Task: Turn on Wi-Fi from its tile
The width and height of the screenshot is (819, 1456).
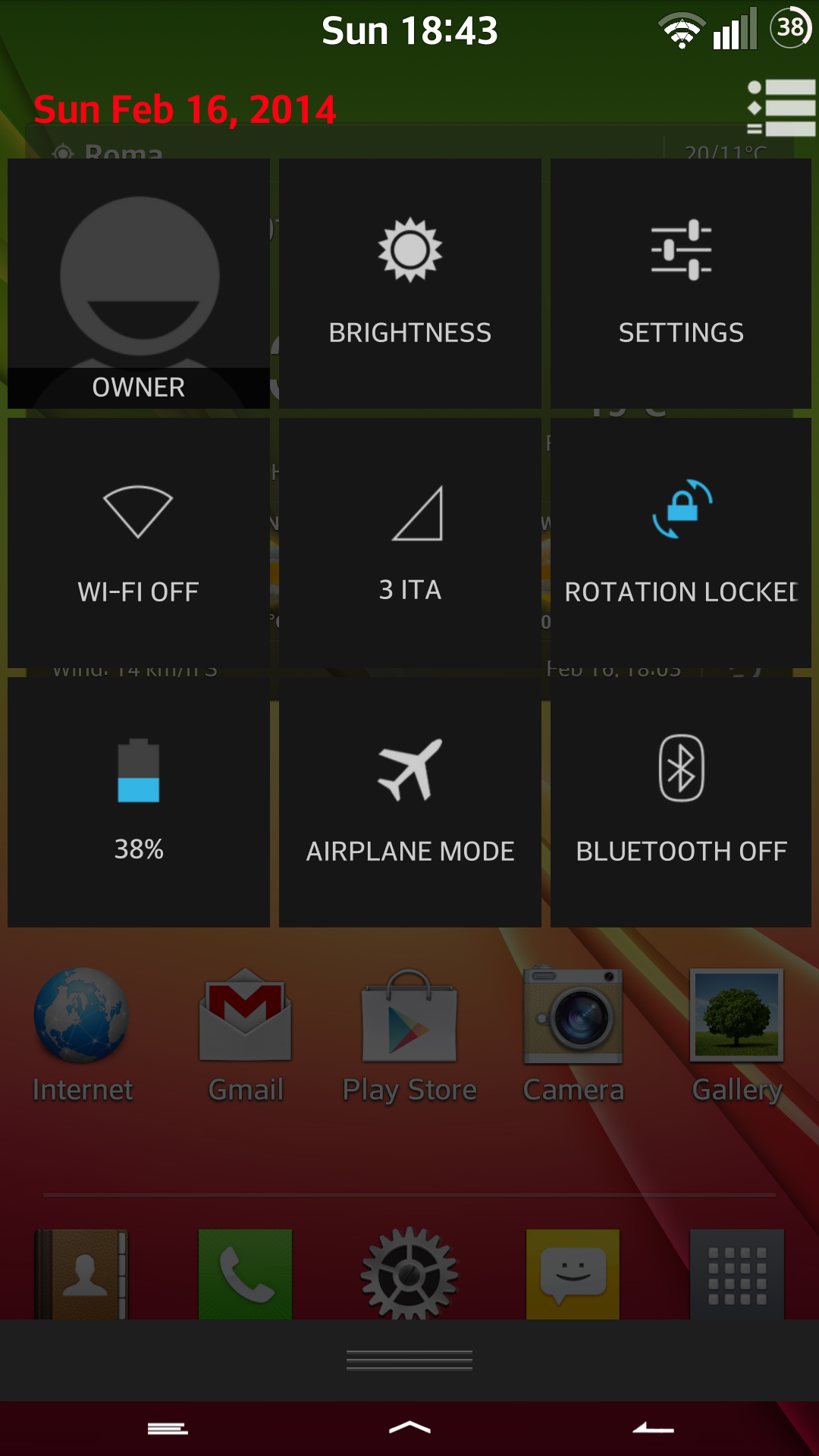Action: (139, 543)
